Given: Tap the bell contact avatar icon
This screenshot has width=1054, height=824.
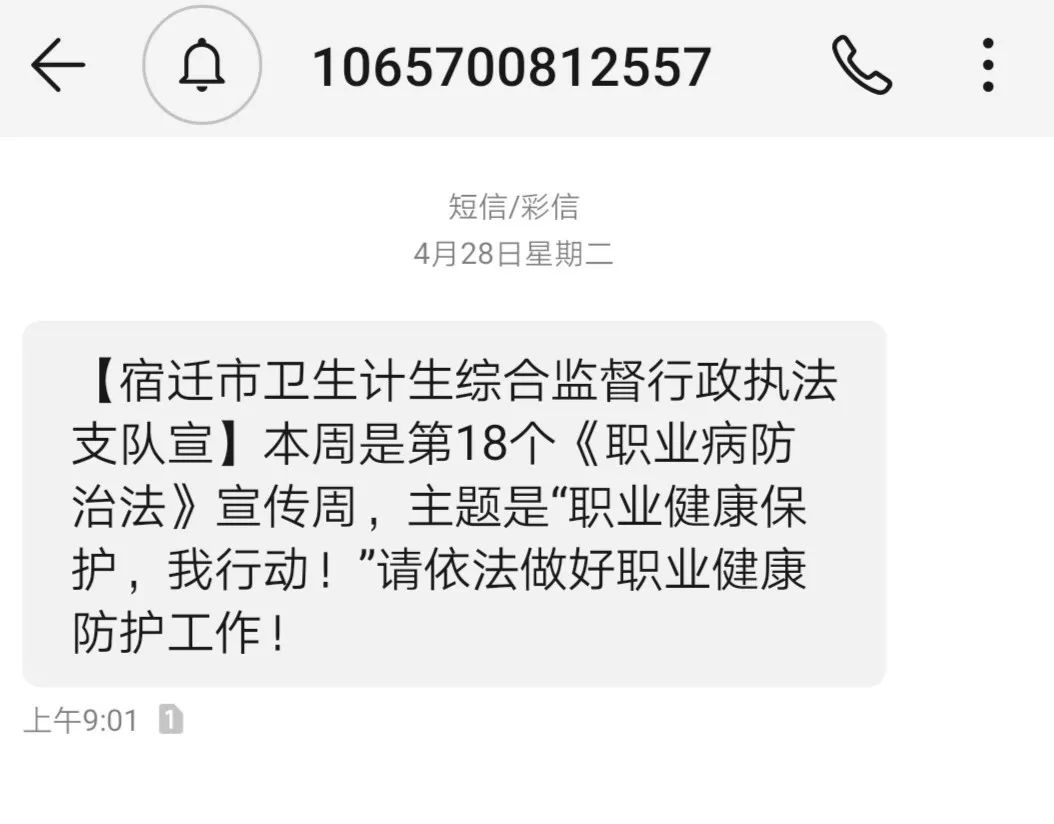Looking at the screenshot, I should coord(202,66).
